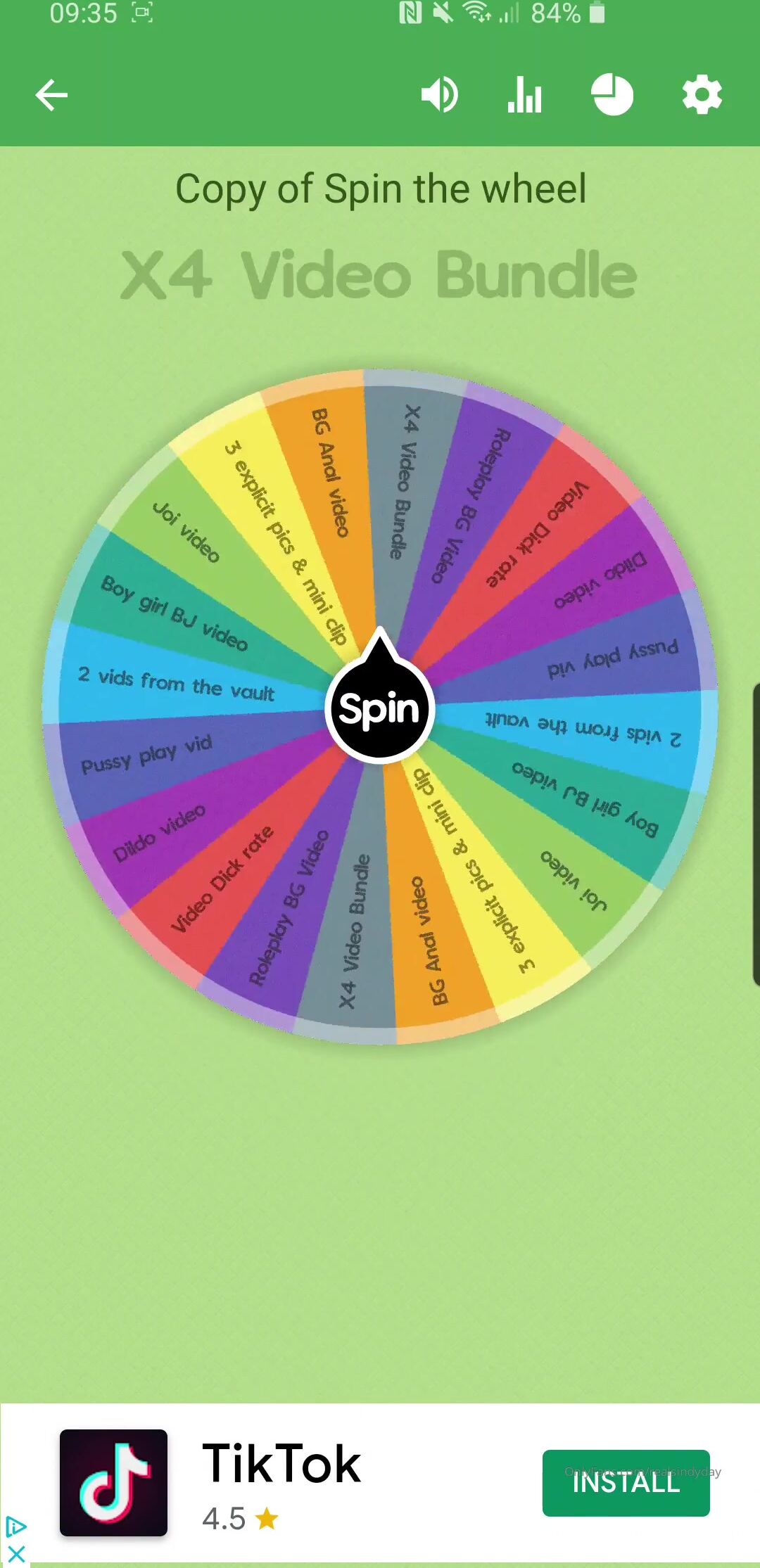The width and height of the screenshot is (760, 1568).
Task: Install TikTok from the ad banner
Action: [x=626, y=1482]
